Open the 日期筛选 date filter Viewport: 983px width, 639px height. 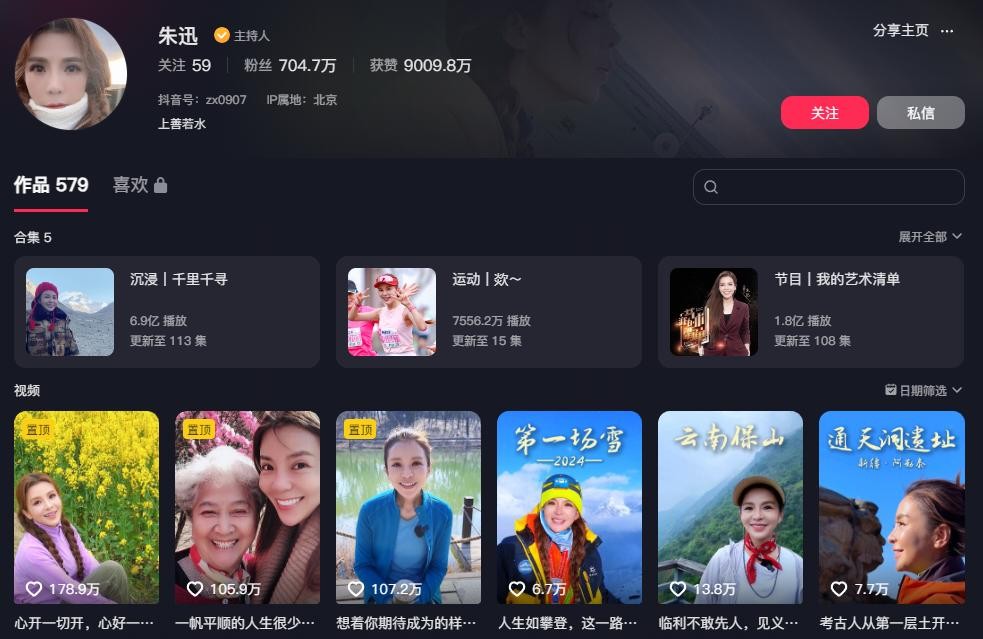(x=923, y=390)
